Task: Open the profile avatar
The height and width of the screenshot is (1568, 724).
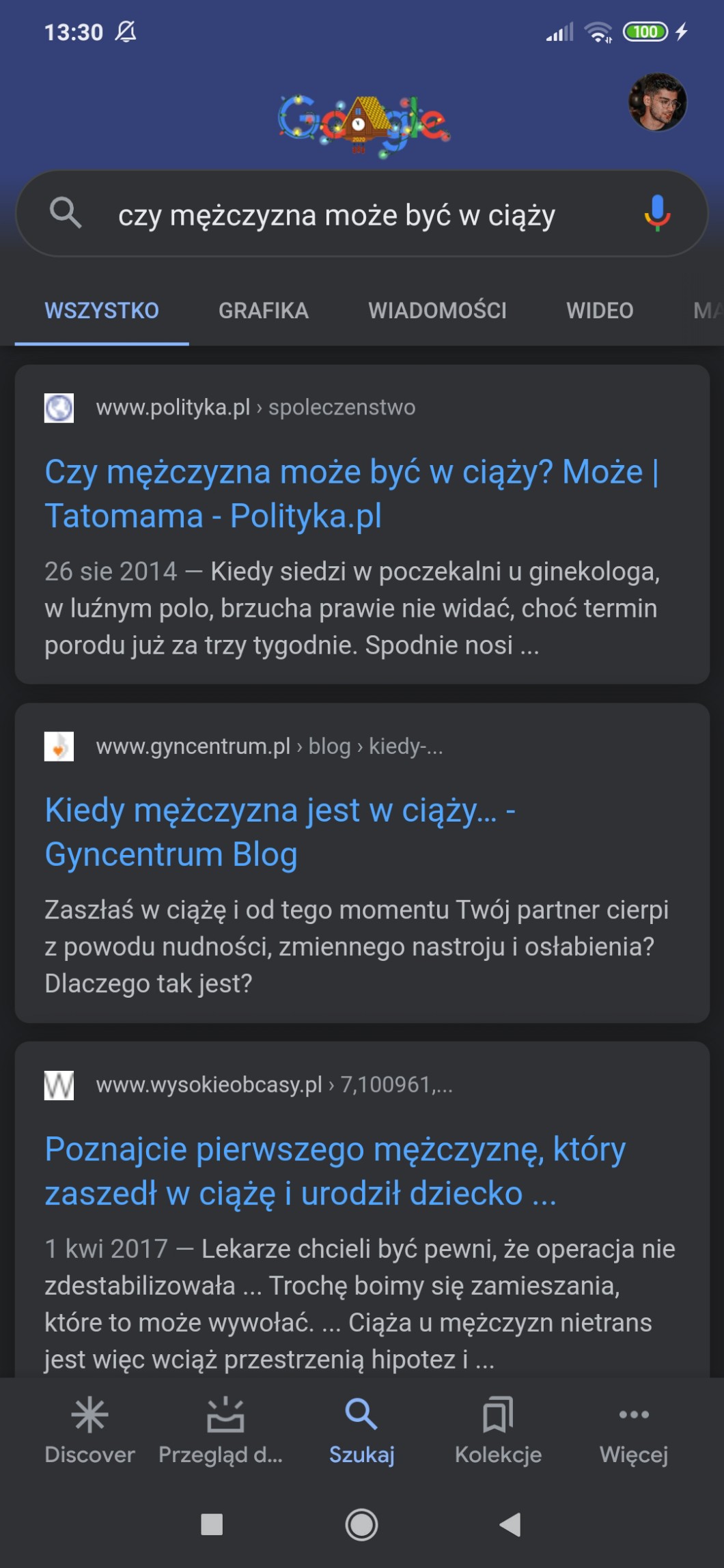Action: tap(657, 102)
